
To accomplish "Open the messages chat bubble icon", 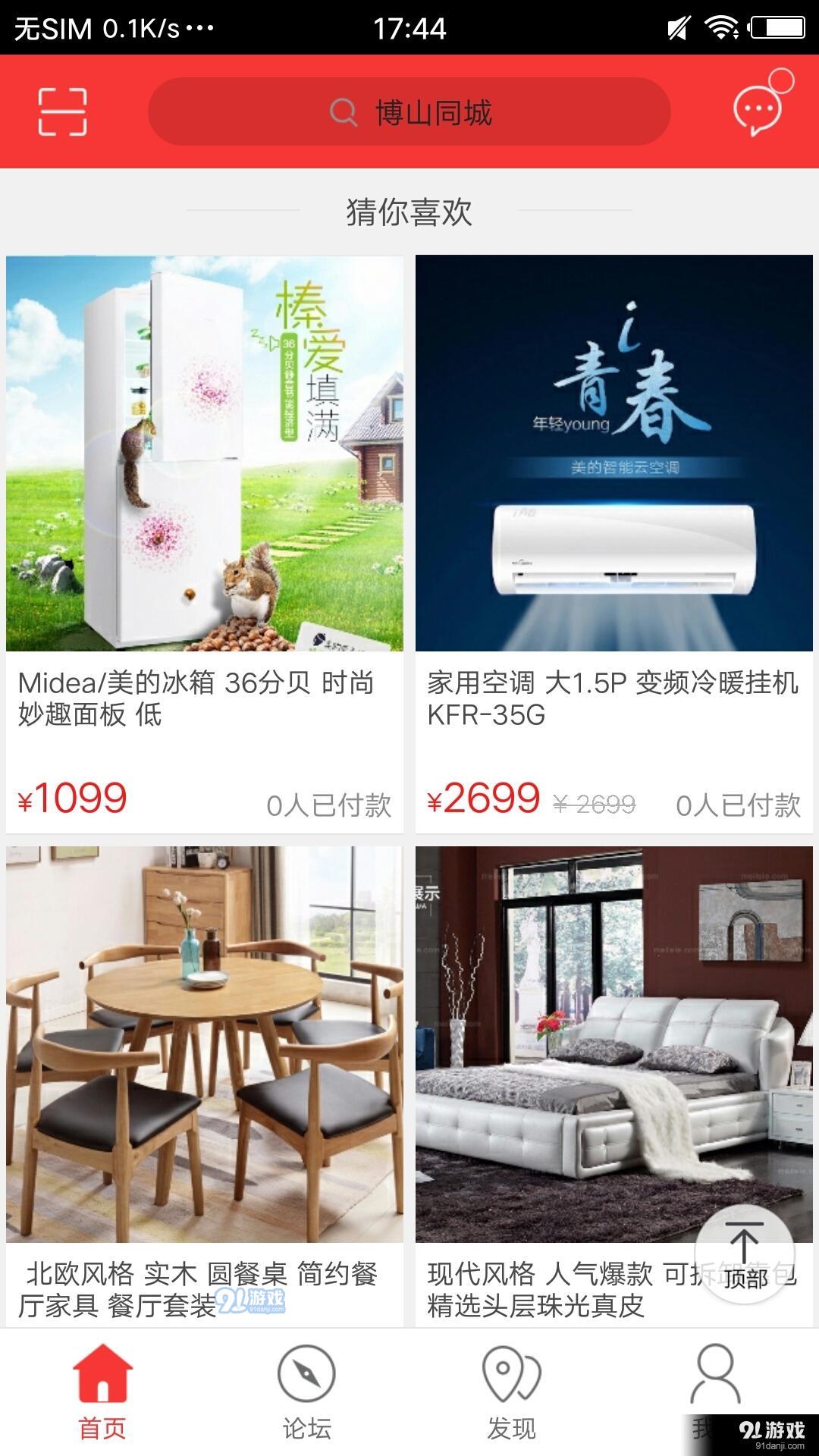I will coord(757,111).
